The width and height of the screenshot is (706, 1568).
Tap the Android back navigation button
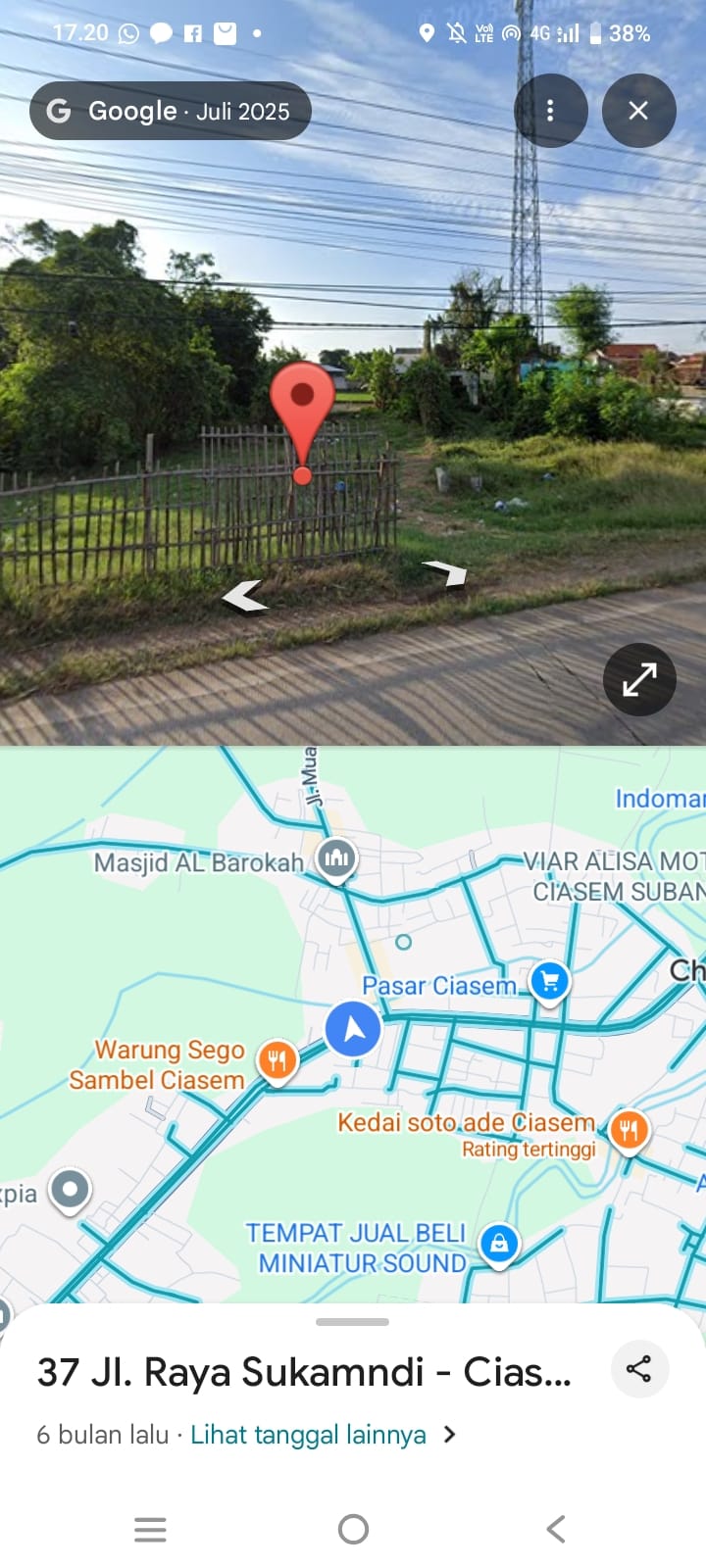pyautogui.click(x=555, y=1528)
